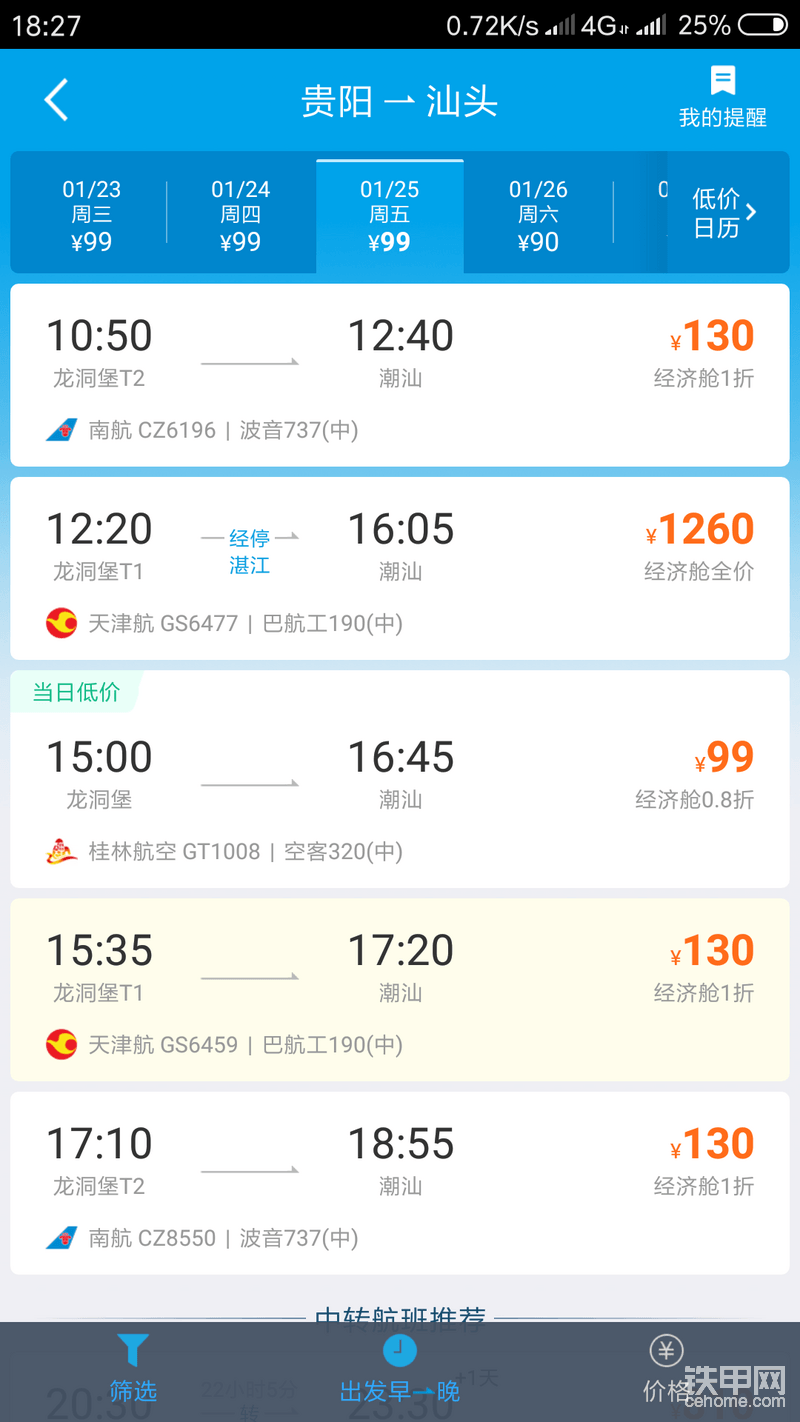Image resolution: width=800 pixels, height=1422 pixels.
Task: Open the 15:35 天津航 GS6459 flight
Action: [x=400, y=990]
